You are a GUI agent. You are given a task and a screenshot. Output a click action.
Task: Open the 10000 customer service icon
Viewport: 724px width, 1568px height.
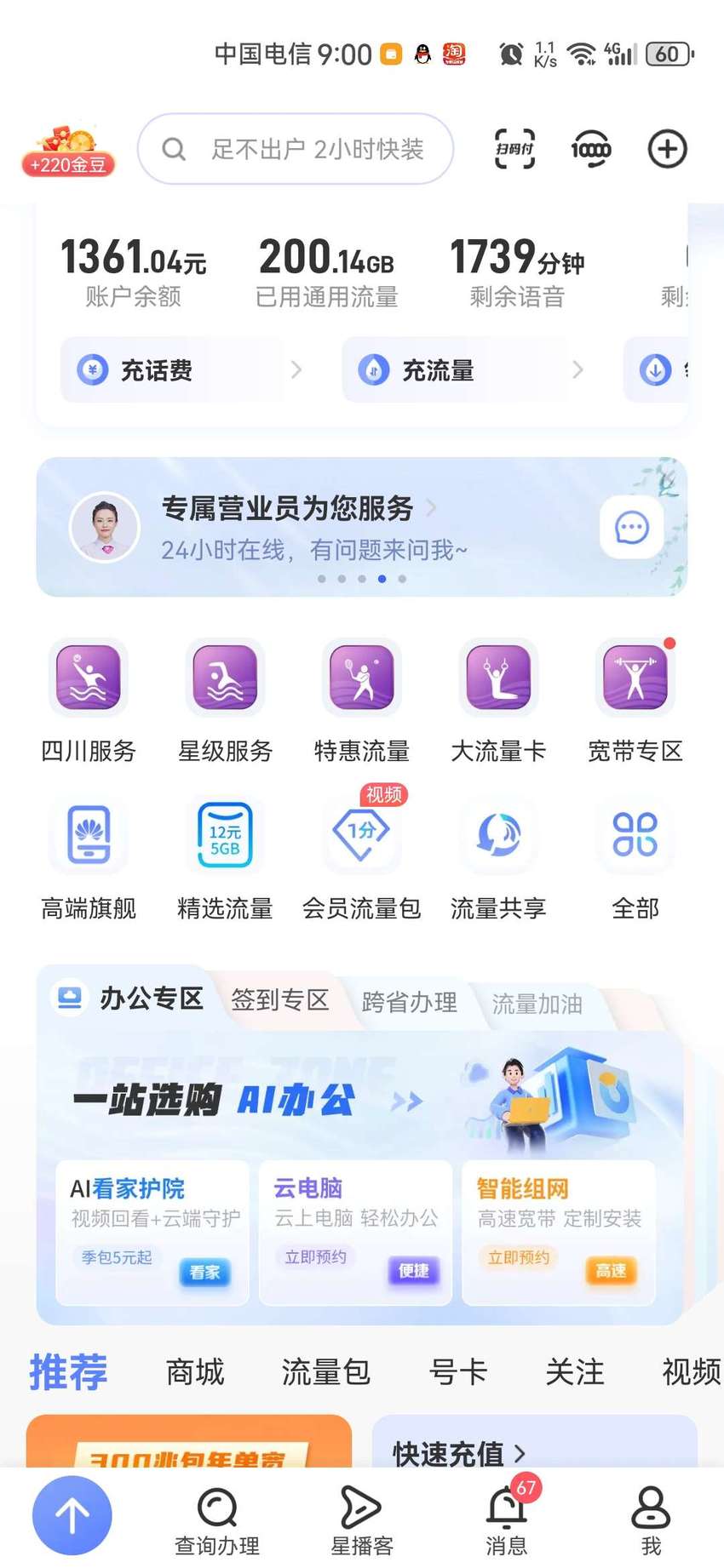(x=590, y=150)
